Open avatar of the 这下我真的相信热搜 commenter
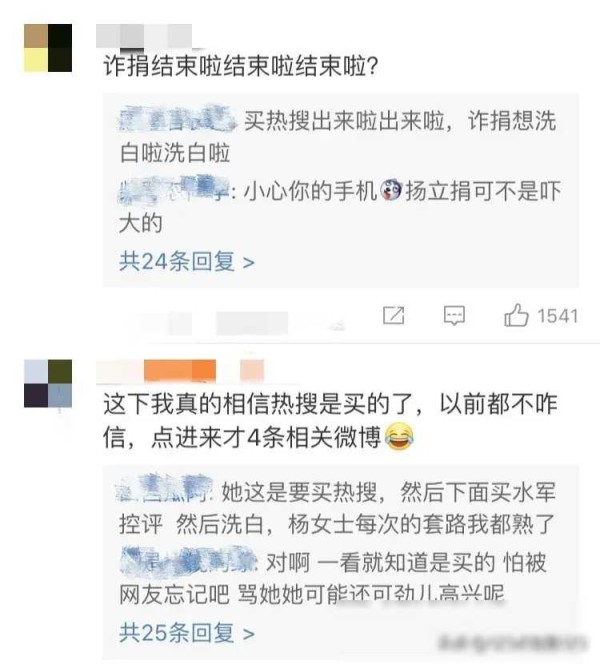600x664 pixels. pyautogui.click(x=48, y=384)
